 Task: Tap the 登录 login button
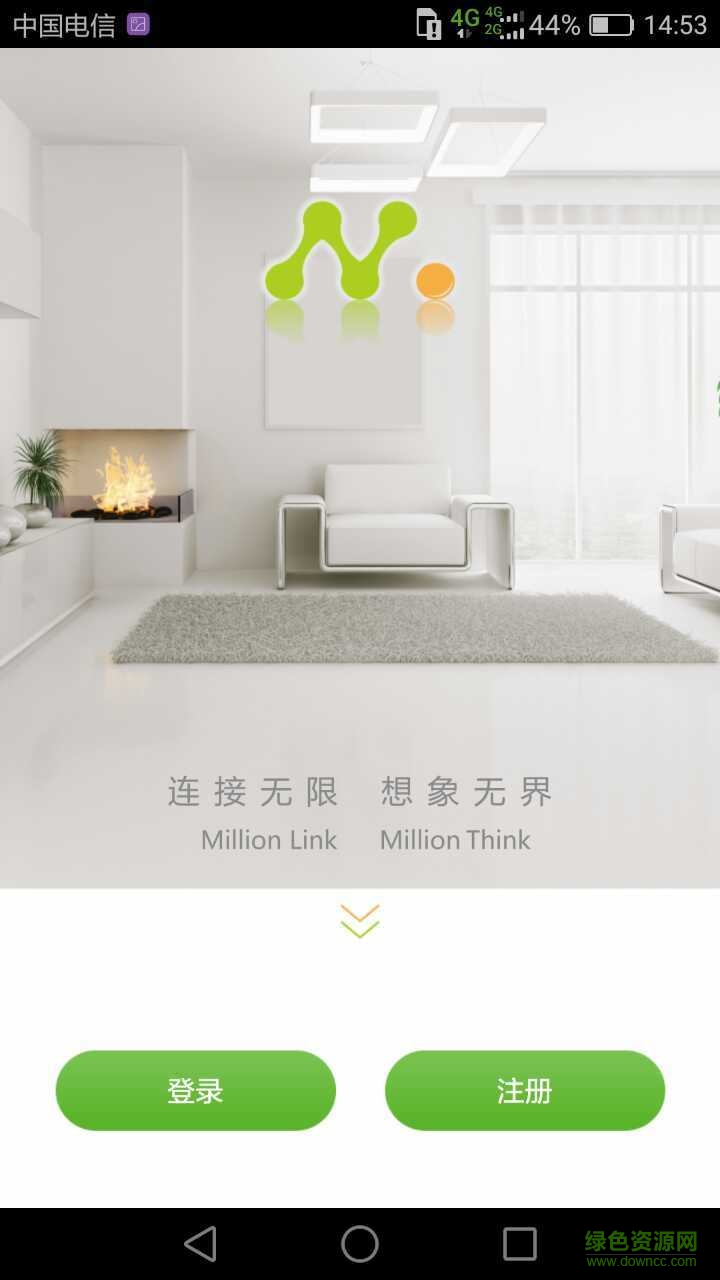195,1091
